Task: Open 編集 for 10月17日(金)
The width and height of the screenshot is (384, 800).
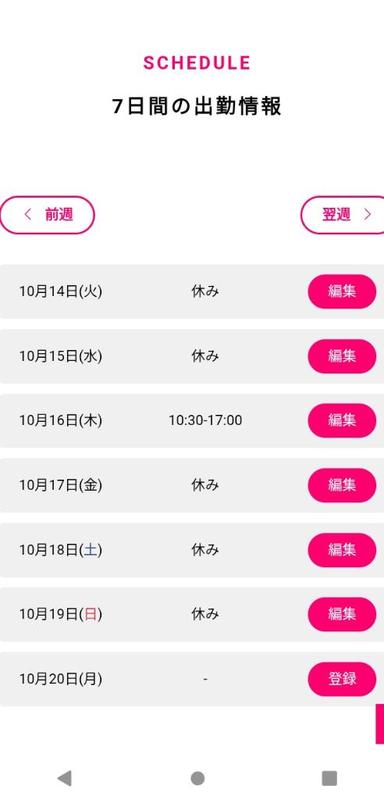Action: point(342,485)
